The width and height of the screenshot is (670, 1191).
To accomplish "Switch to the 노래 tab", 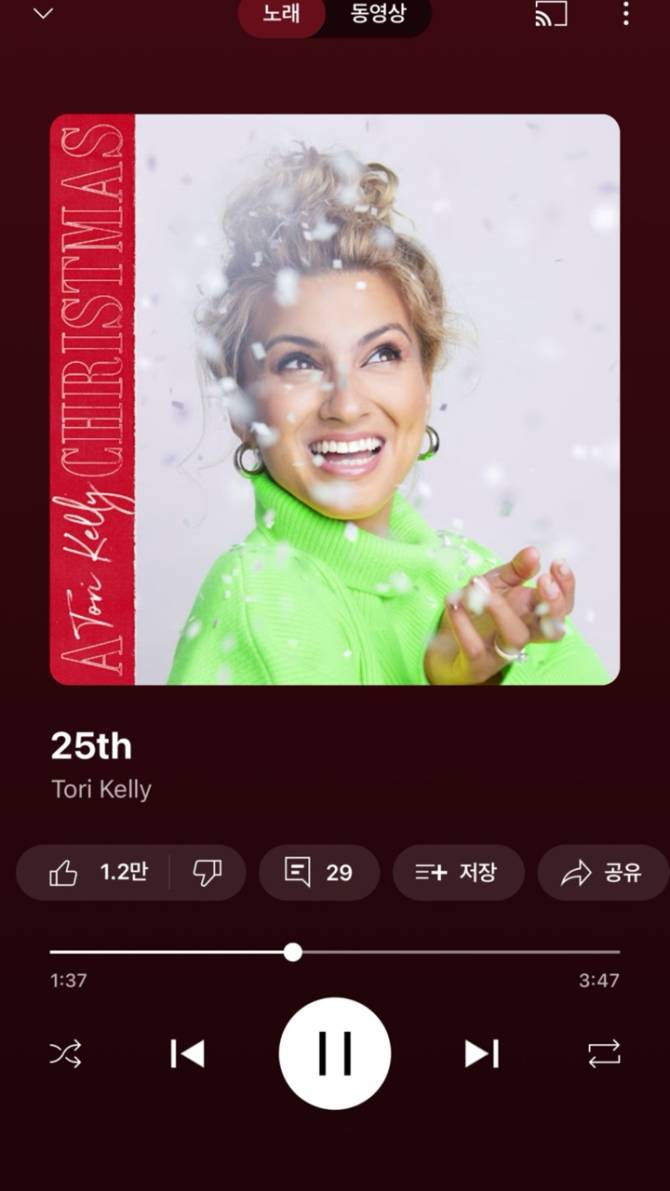I will 283,16.
